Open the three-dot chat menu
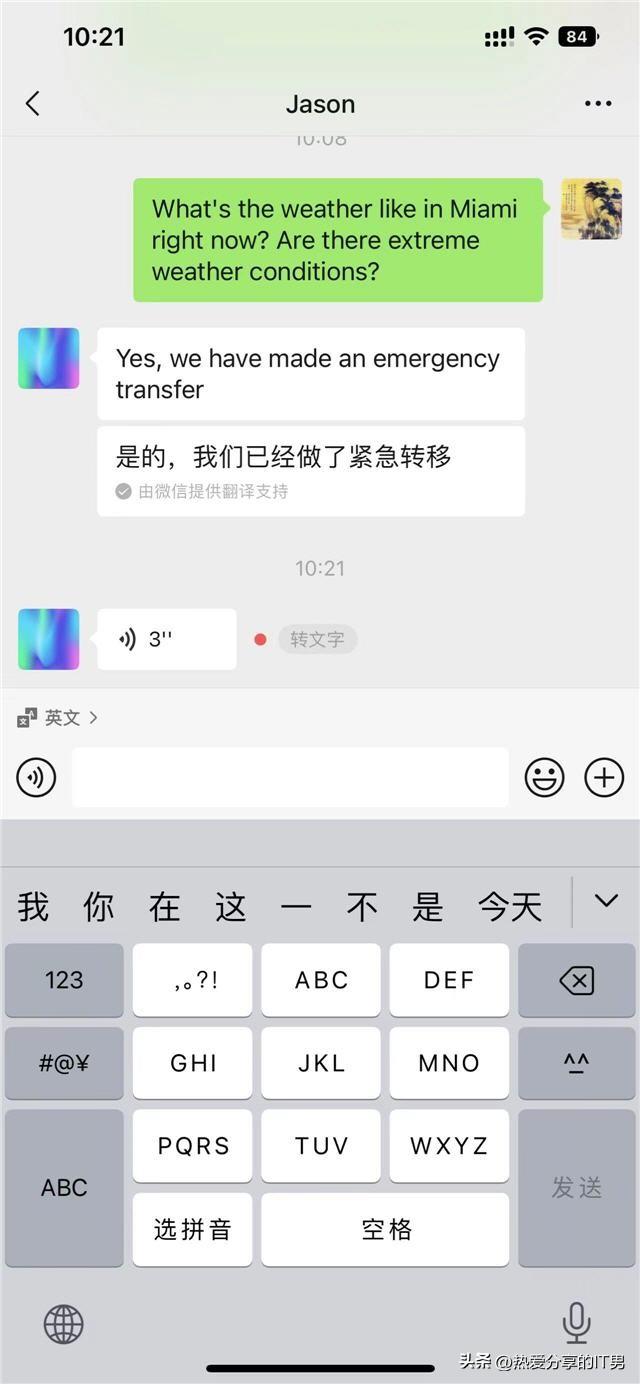The image size is (640, 1384). tap(598, 104)
